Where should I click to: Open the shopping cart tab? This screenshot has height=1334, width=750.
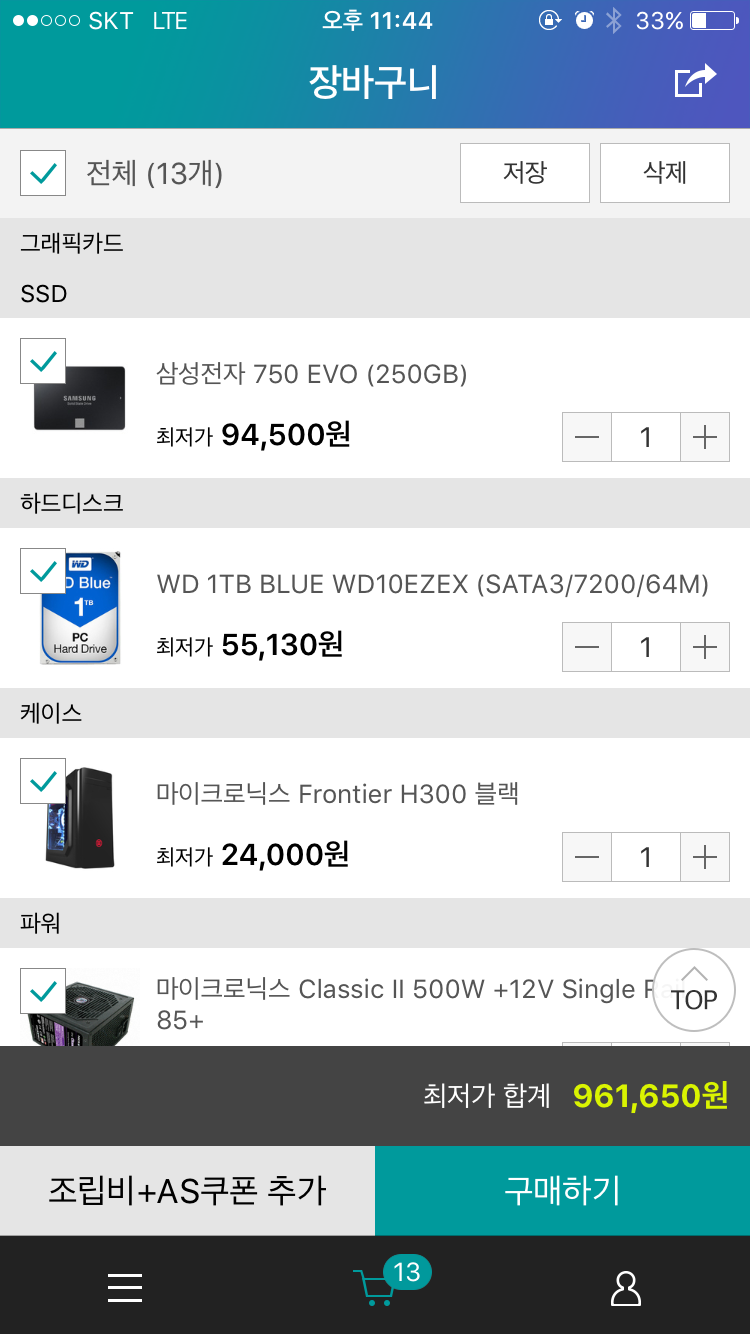pos(377,1286)
